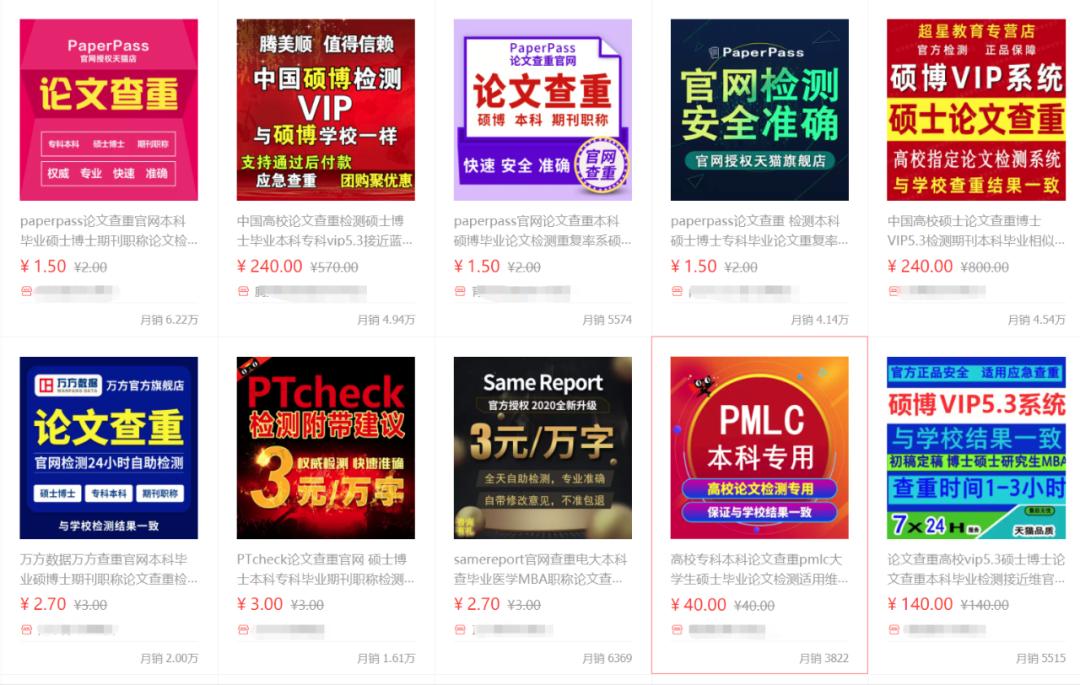Open the 腾美顺 中国硕博检测VIP product
1080x685 pixels.
tap(326, 110)
